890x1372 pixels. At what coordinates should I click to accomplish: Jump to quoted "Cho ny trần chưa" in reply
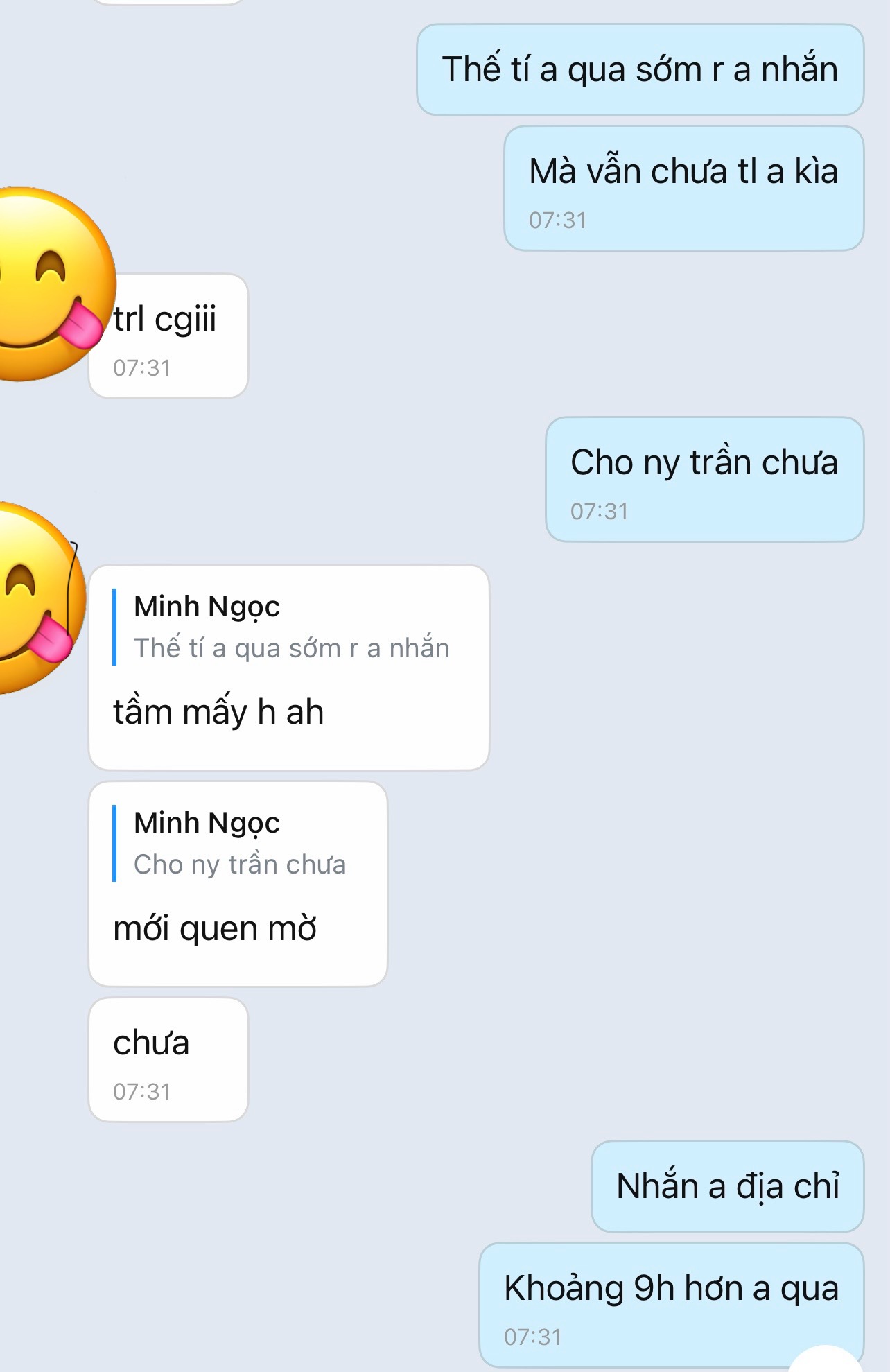230,843
